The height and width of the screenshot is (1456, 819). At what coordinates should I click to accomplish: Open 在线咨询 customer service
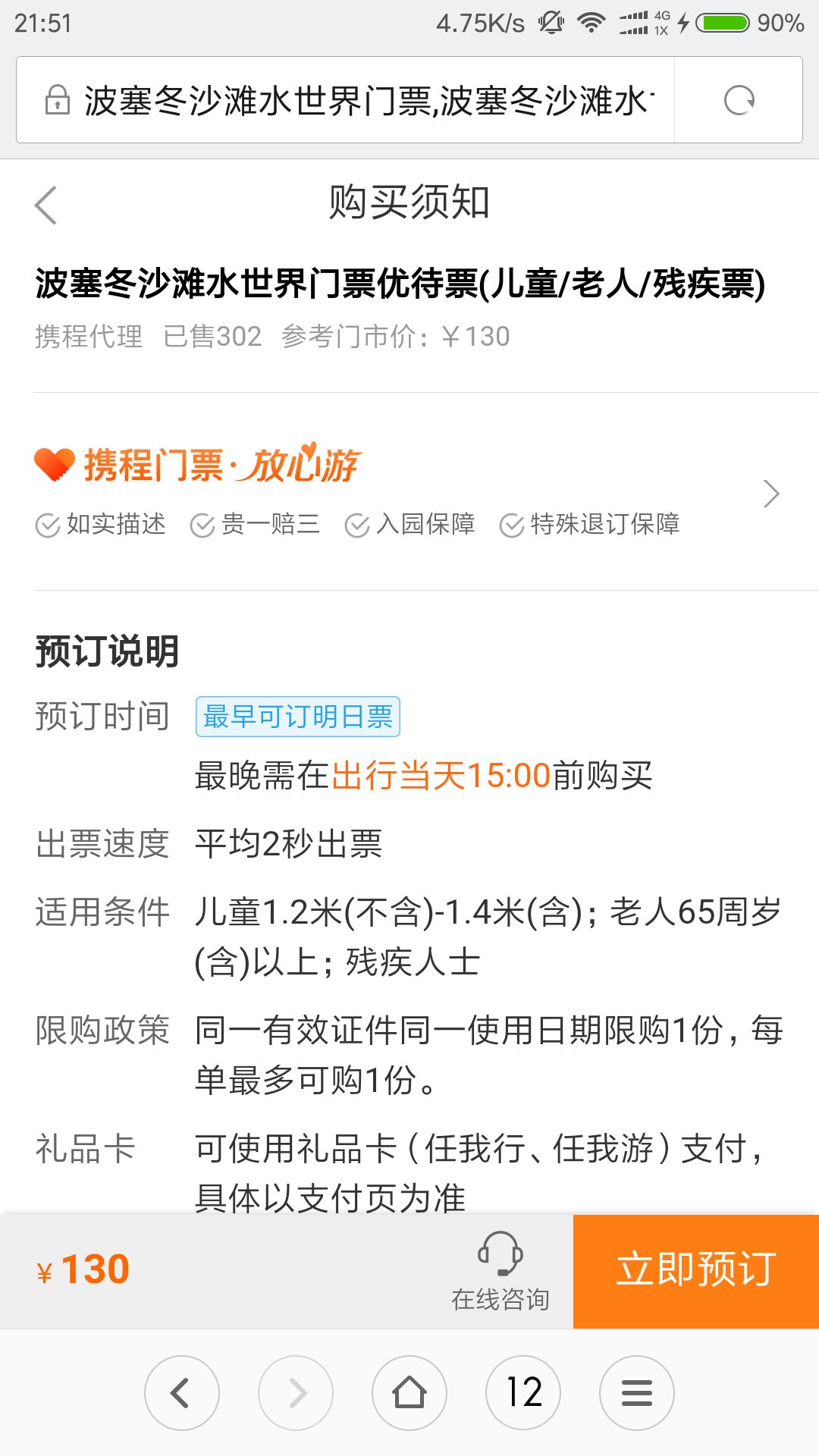click(500, 1272)
